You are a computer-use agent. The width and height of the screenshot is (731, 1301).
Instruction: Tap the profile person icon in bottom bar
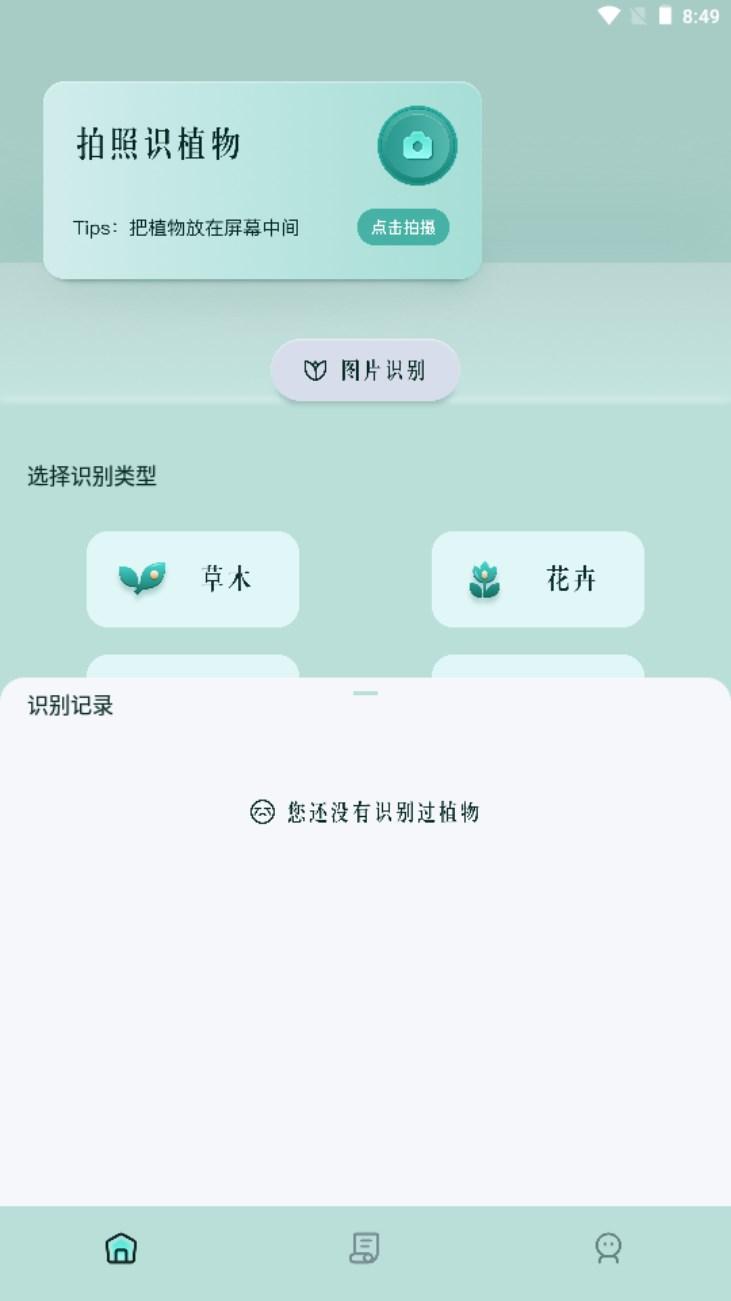point(609,1248)
